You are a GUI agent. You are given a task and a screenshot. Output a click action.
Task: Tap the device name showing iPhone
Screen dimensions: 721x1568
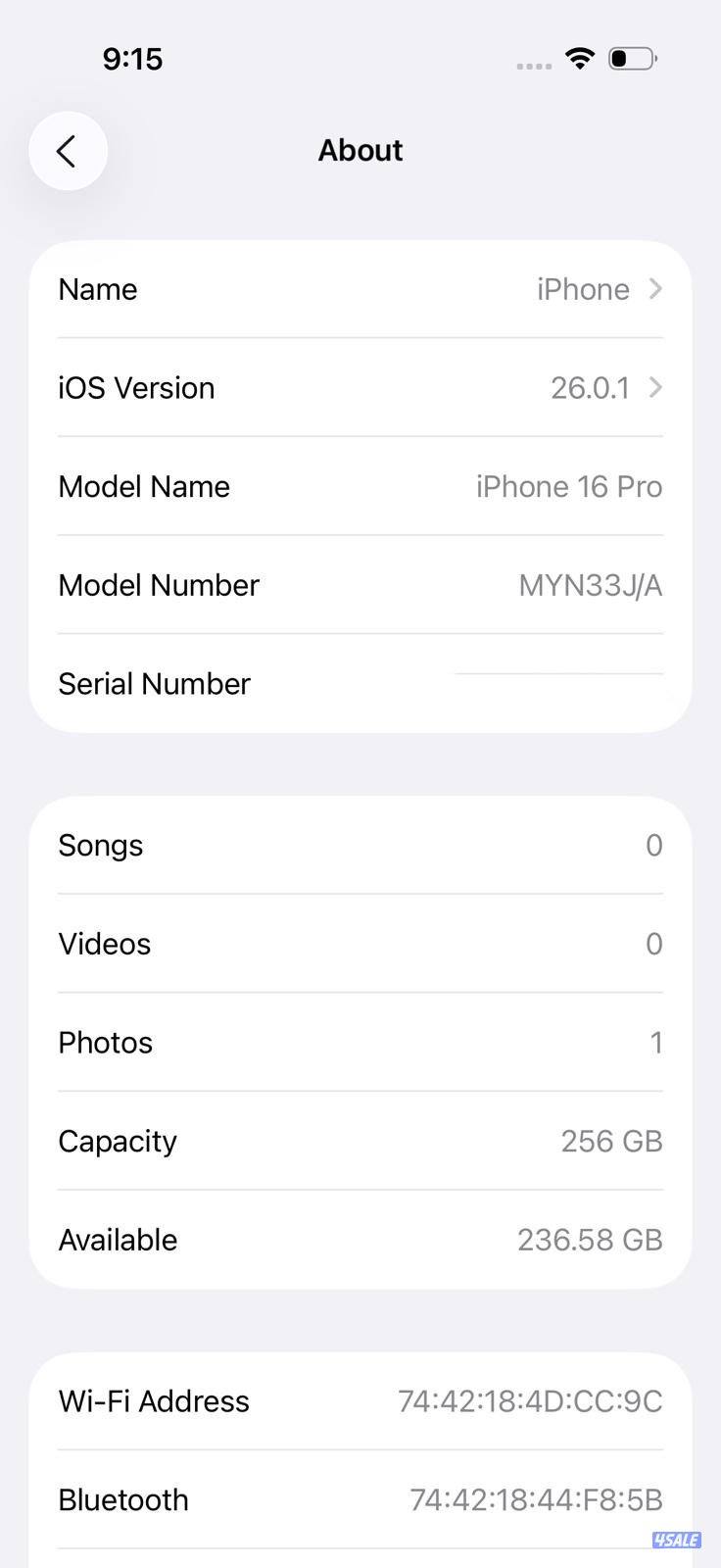tap(583, 288)
